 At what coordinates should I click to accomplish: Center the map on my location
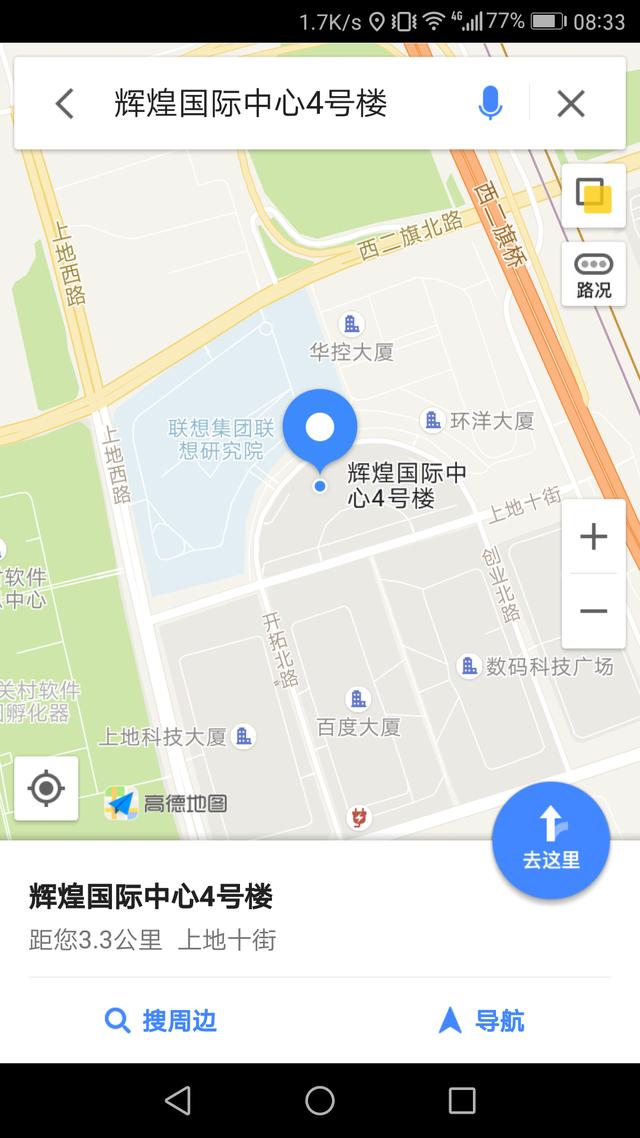(x=46, y=788)
